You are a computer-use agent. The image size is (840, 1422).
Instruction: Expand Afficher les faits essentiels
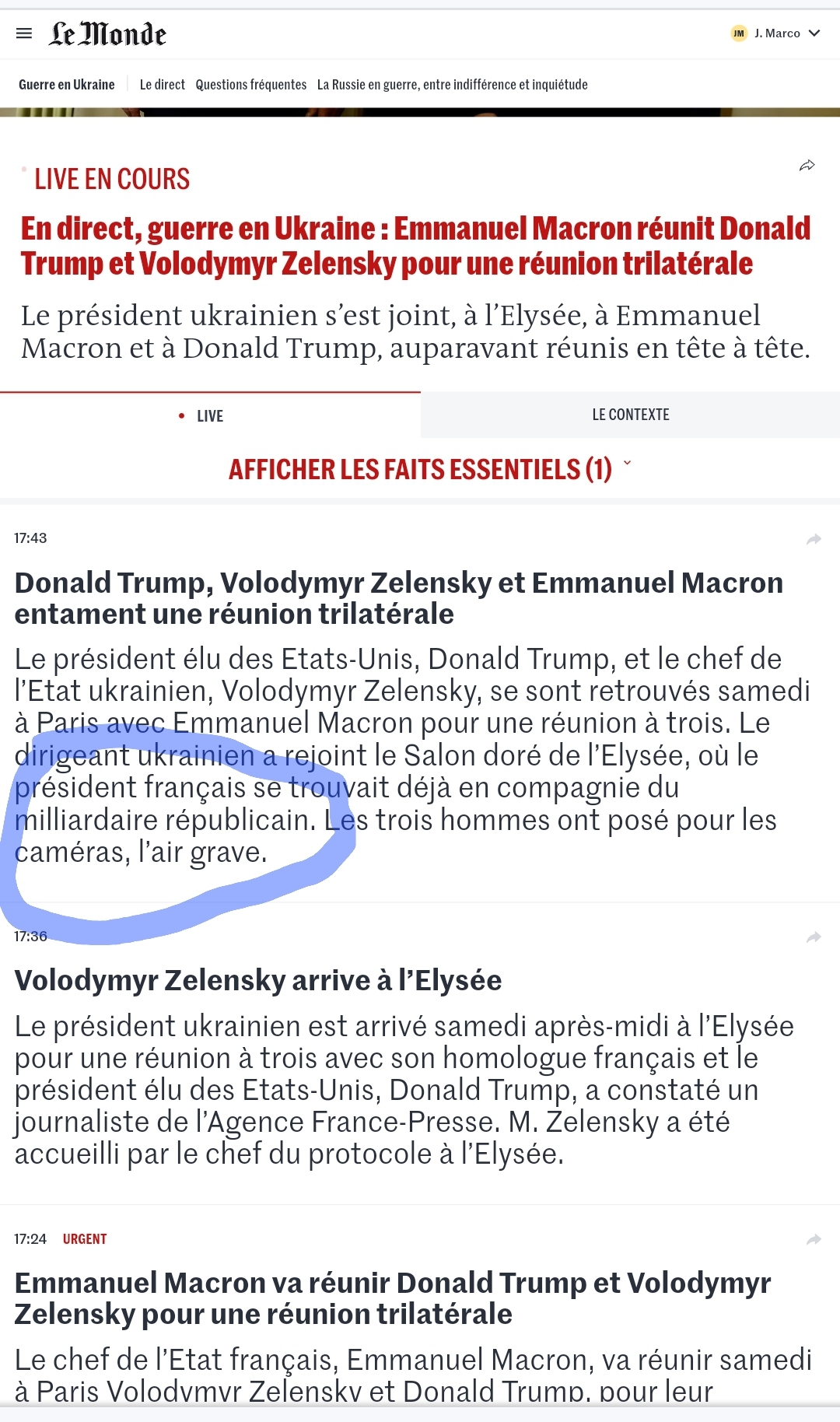click(x=429, y=469)
